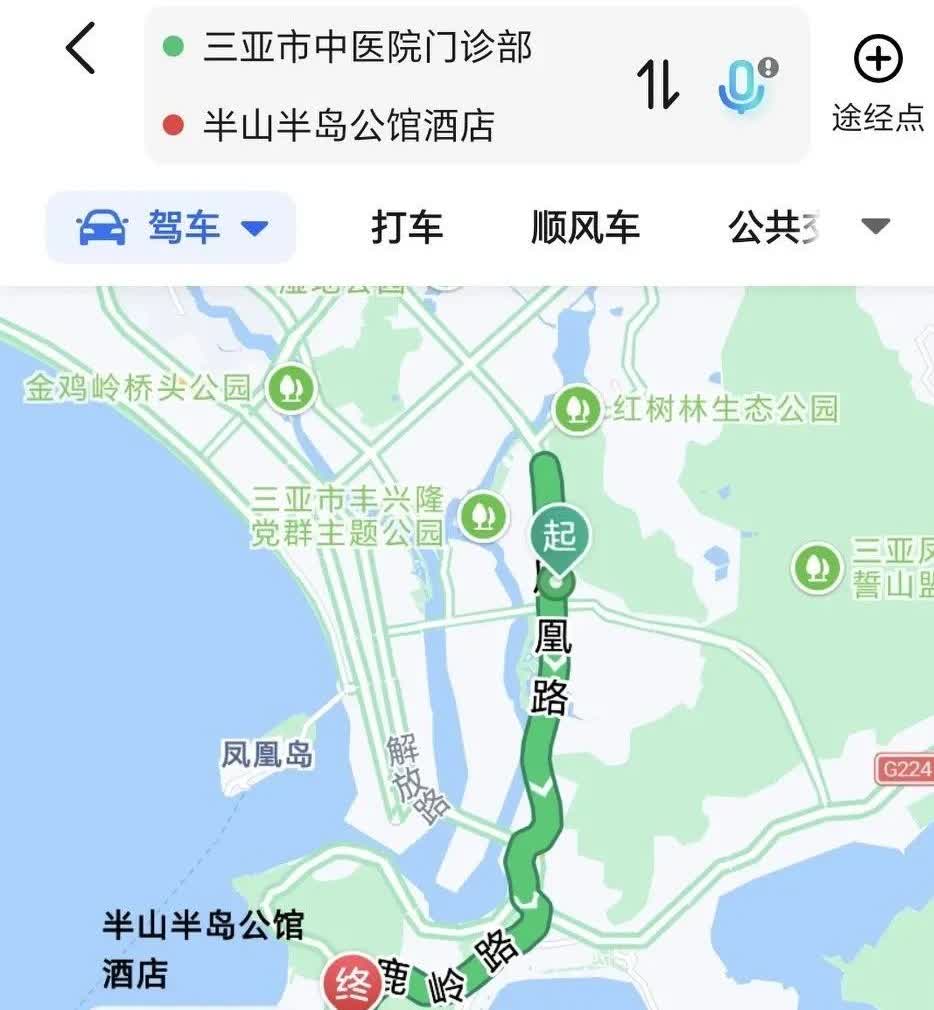The width and height of the screenshot is (934, 1010).
Task: Edit the starting point 三亚市中医院门诊部
Action: tap(368, 47)
